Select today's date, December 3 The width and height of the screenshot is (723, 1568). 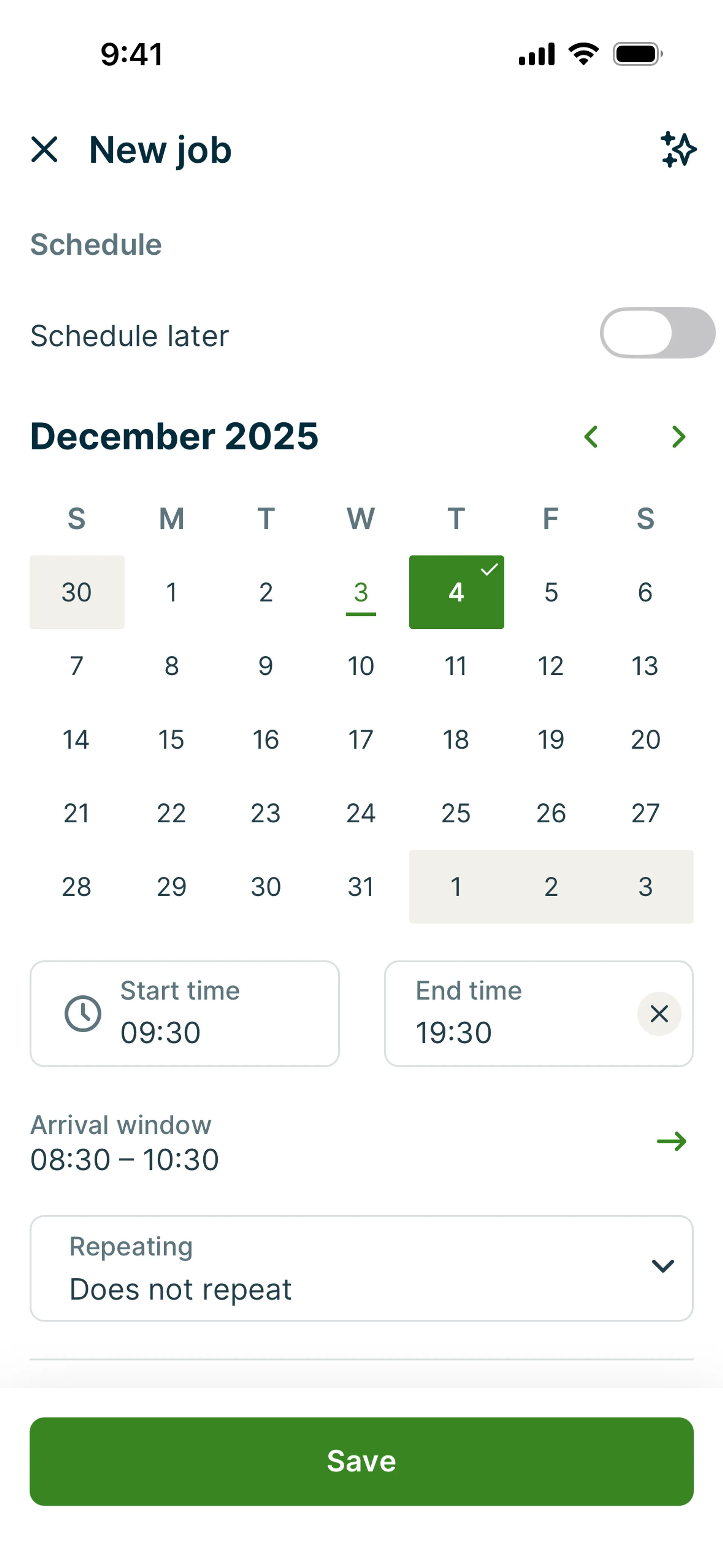pos(361,592)
